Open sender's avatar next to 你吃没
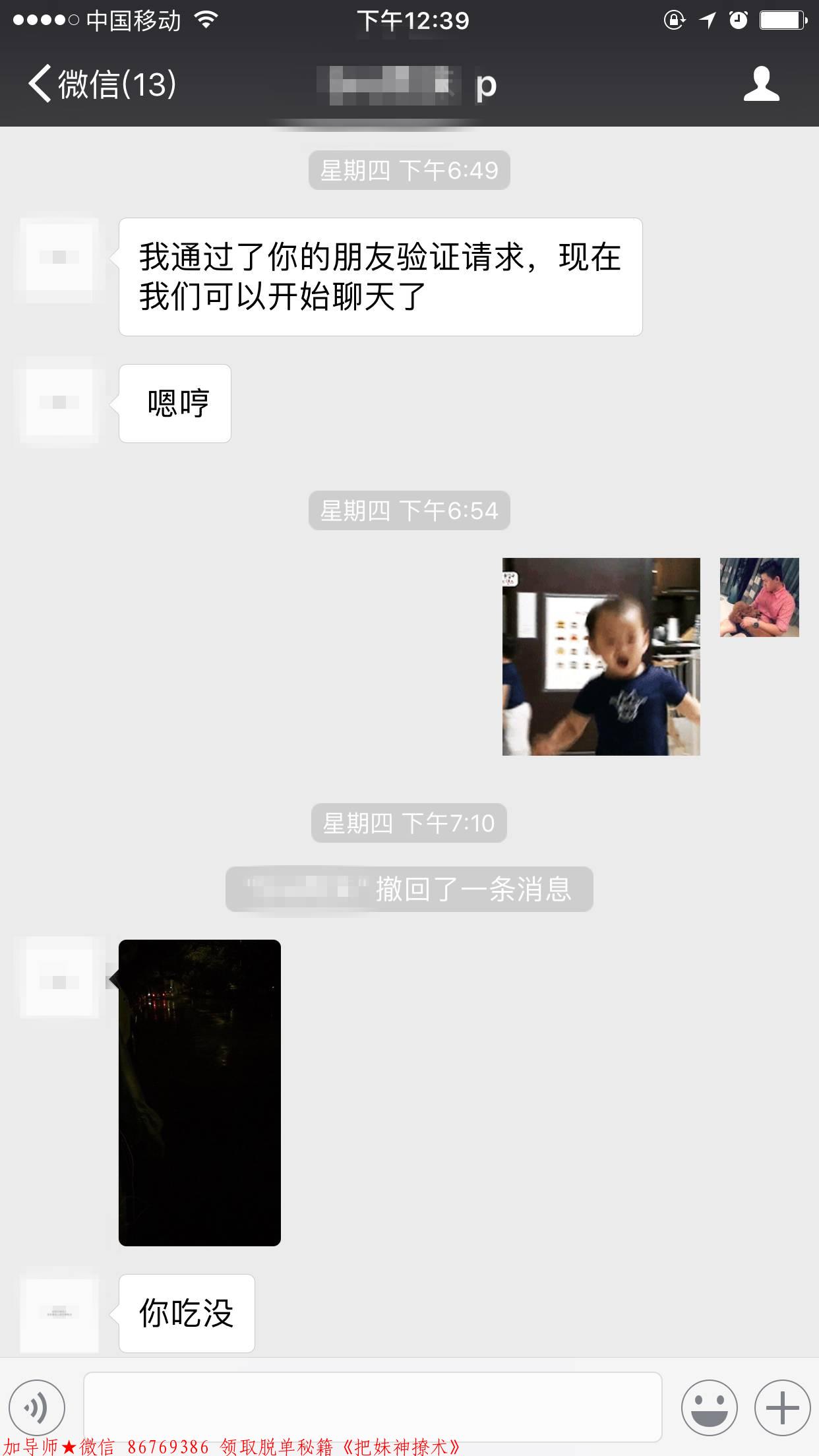The height and width of the screenshot is (1456, 819). coord(59,1312)
